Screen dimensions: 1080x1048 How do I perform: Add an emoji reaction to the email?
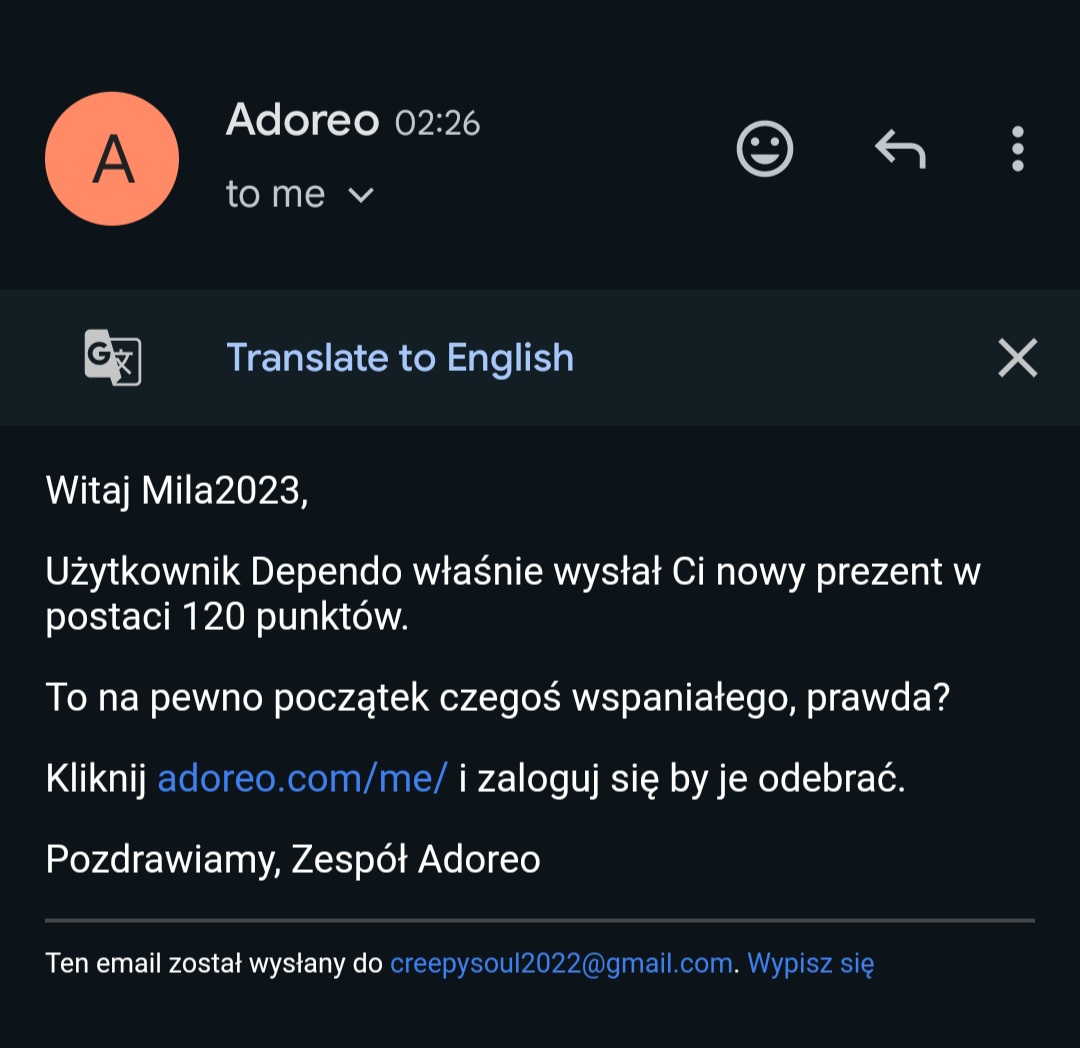tap(765, 150)
